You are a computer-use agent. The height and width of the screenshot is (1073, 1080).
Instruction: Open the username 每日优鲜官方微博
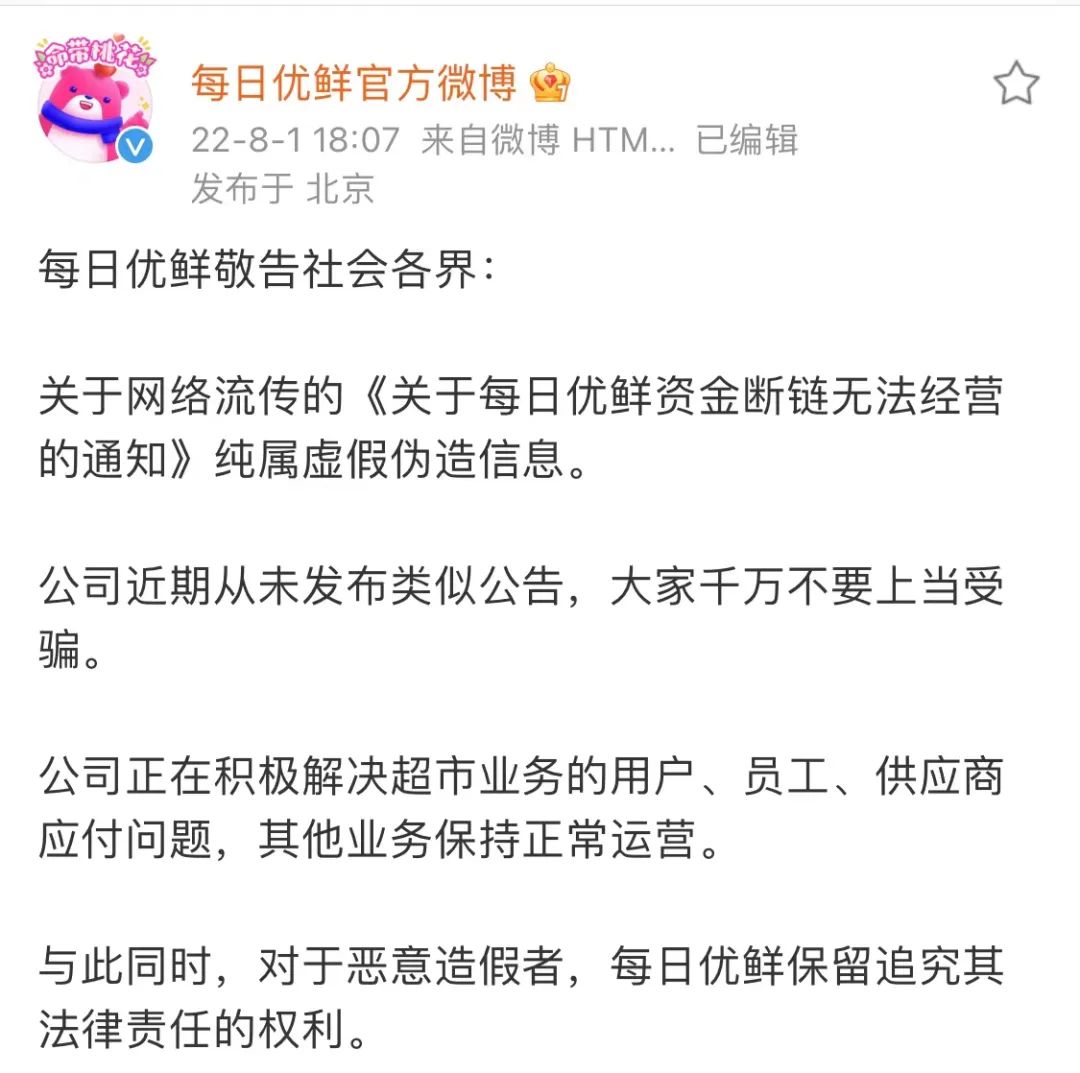[x=354, y=84]
